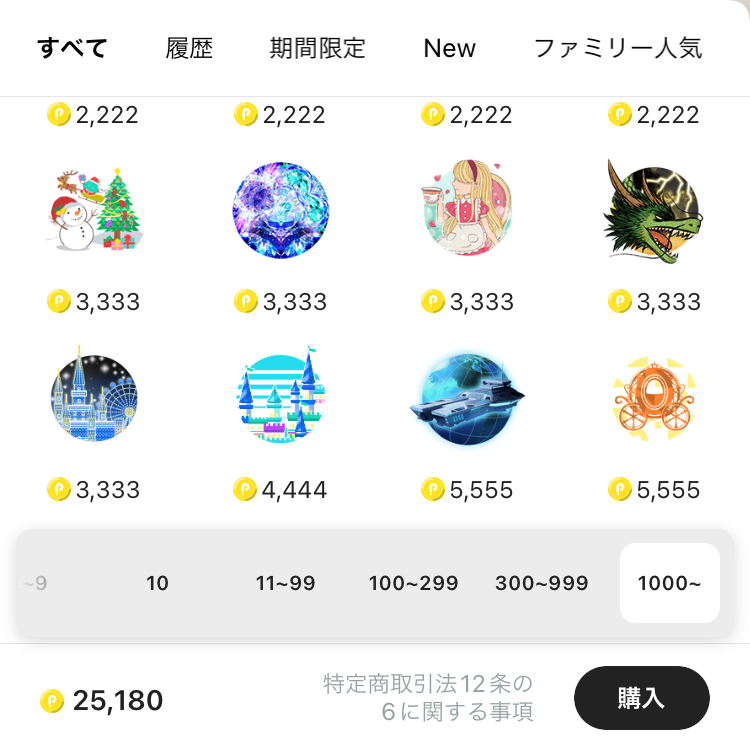Select the night castle with ferris wheel gift
The width and height of the screenshot is (750, 742).
pos(94,398)
